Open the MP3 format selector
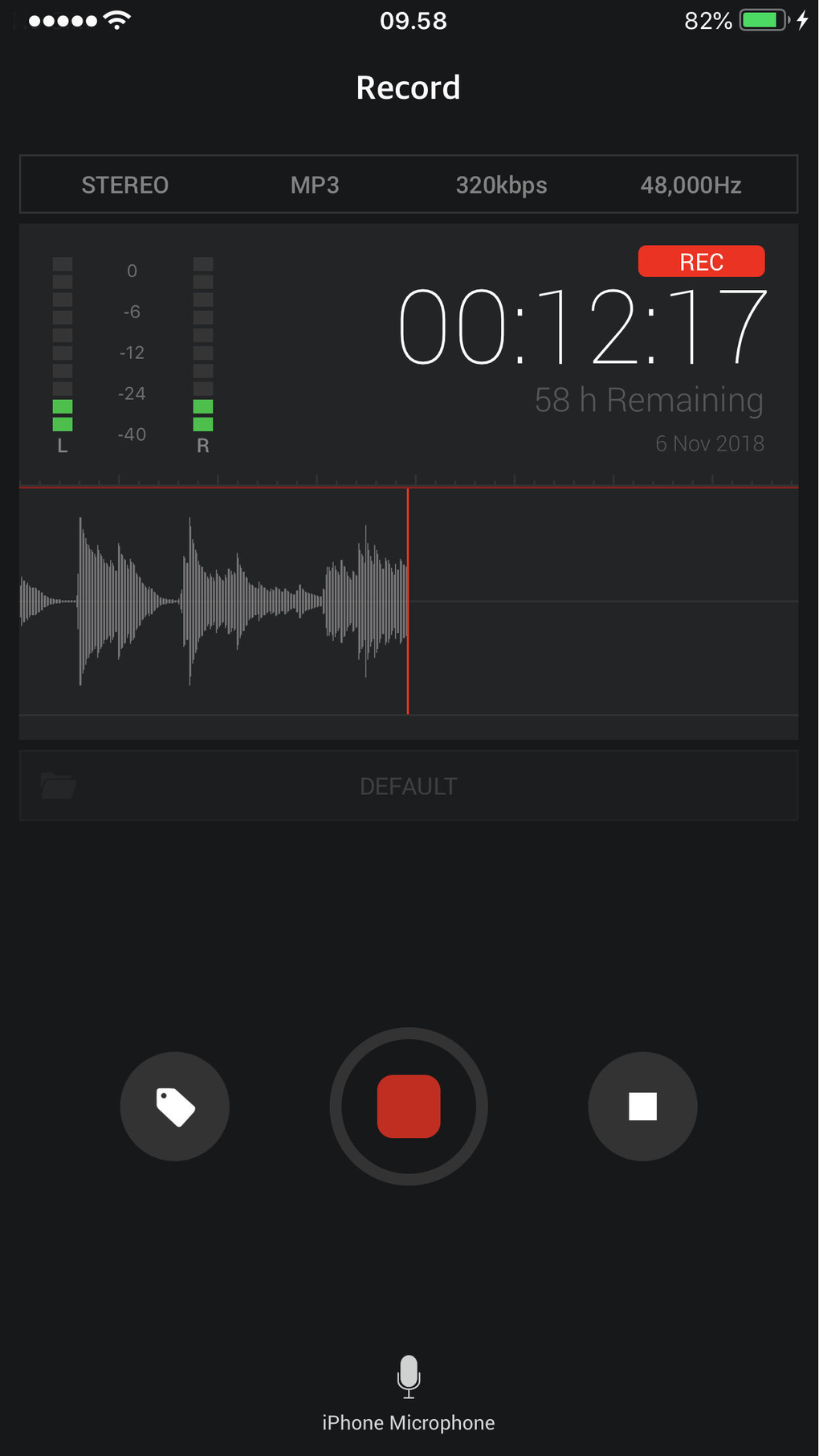Viewport: 819px width, 1456px height. [314, 185]
